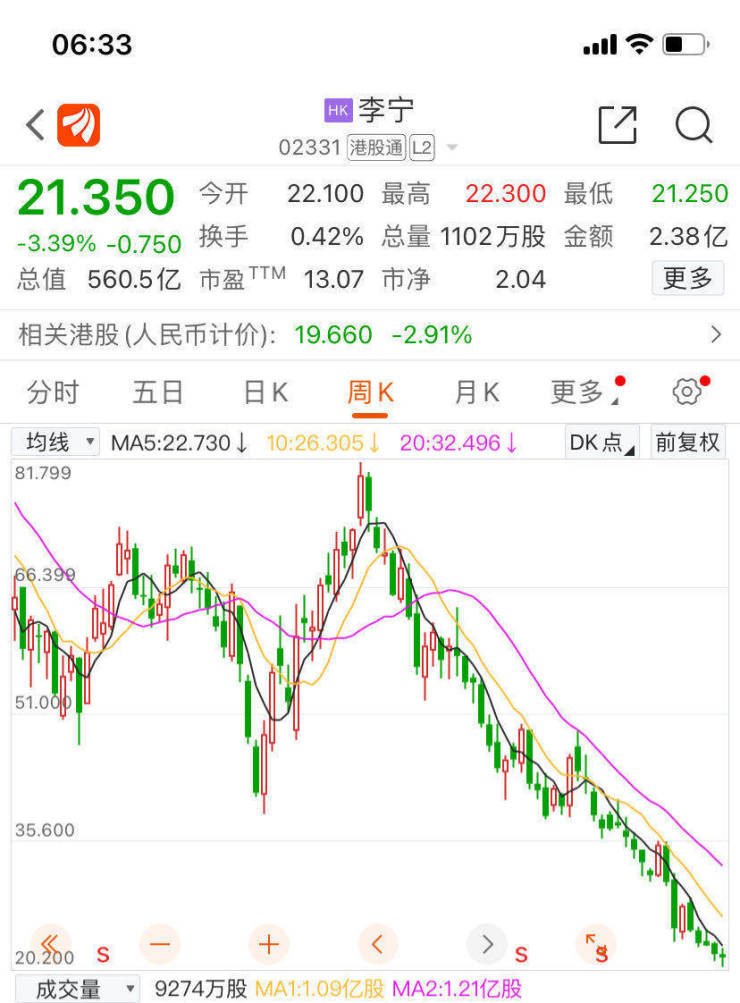
Task: Expand the stock title dropdown arrow
Action: (452, 148)
